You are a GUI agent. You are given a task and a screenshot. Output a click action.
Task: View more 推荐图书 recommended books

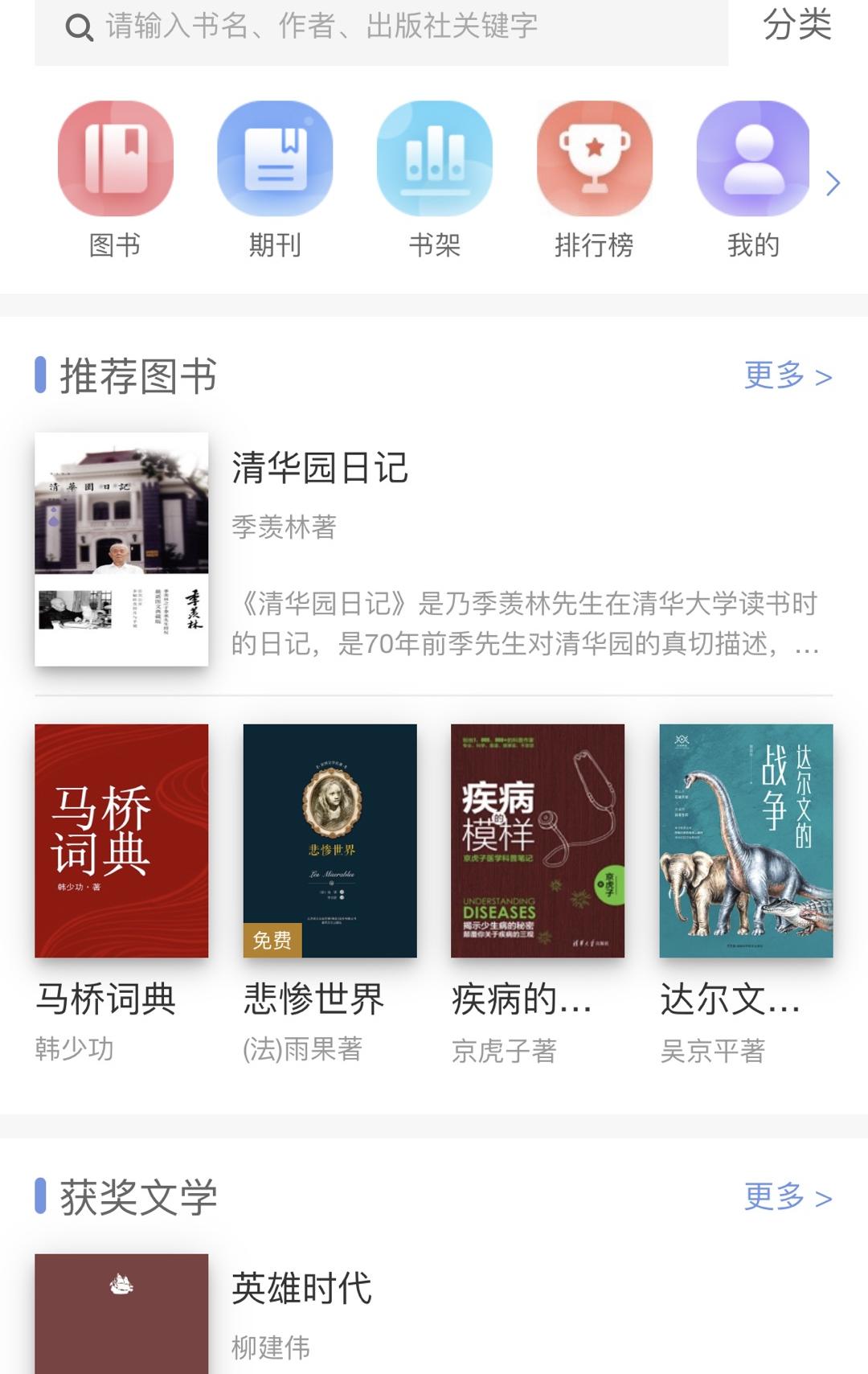(x=787, y=375)
